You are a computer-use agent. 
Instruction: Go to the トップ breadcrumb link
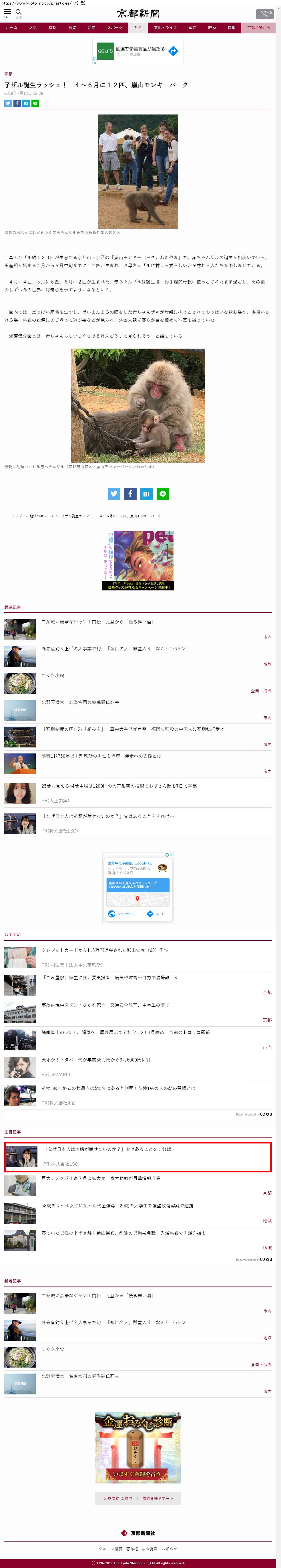pyautogui.click(x=17, y=516)
